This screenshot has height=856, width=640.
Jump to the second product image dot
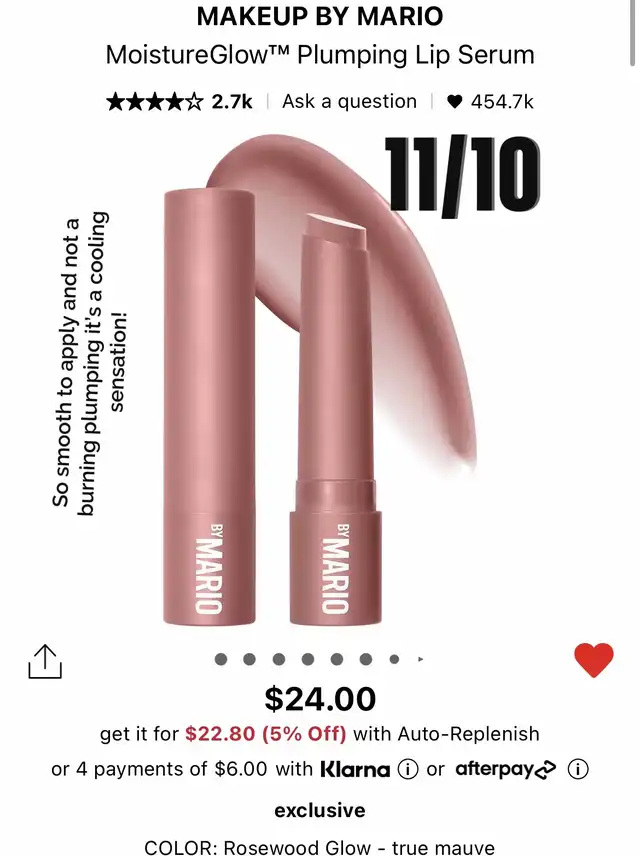coord(250,659)
